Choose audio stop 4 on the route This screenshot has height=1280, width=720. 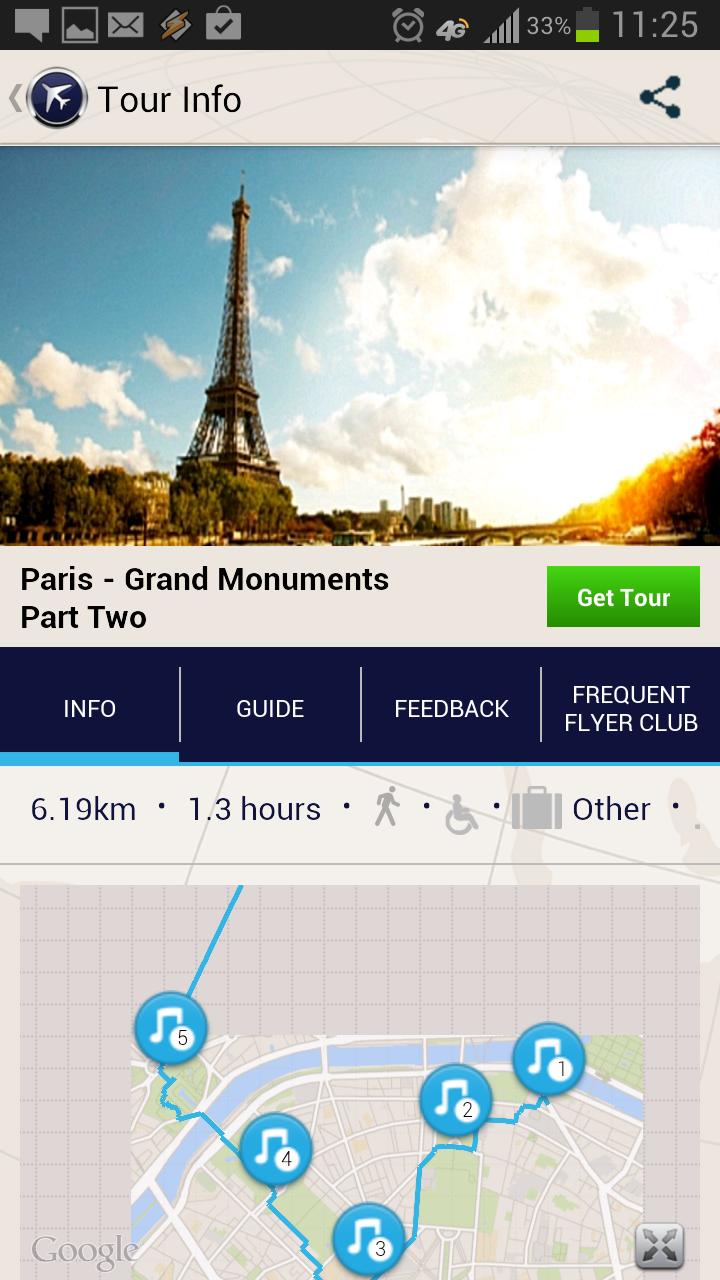pyautogui.click(x=275, y=1149)
